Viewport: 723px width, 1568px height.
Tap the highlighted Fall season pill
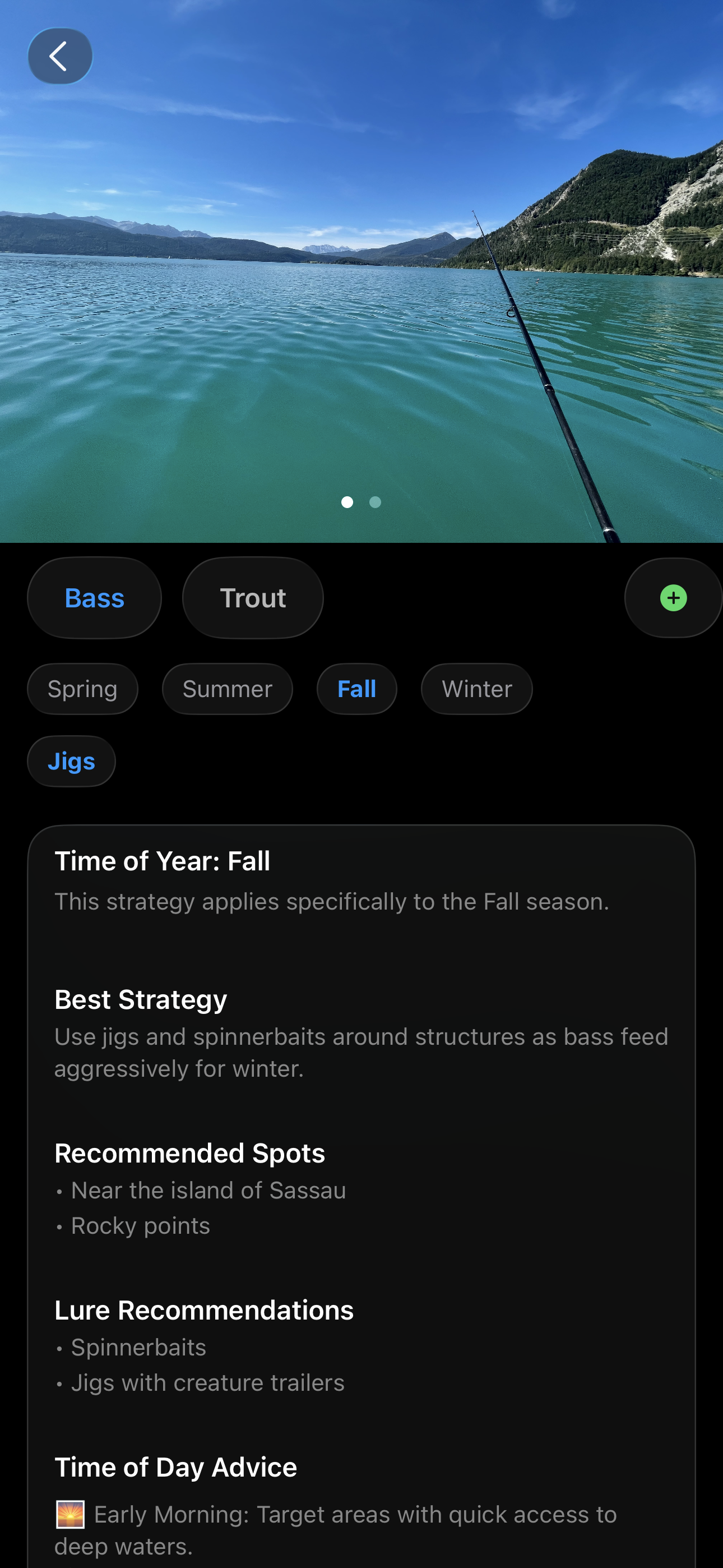[x=356, y=689]
